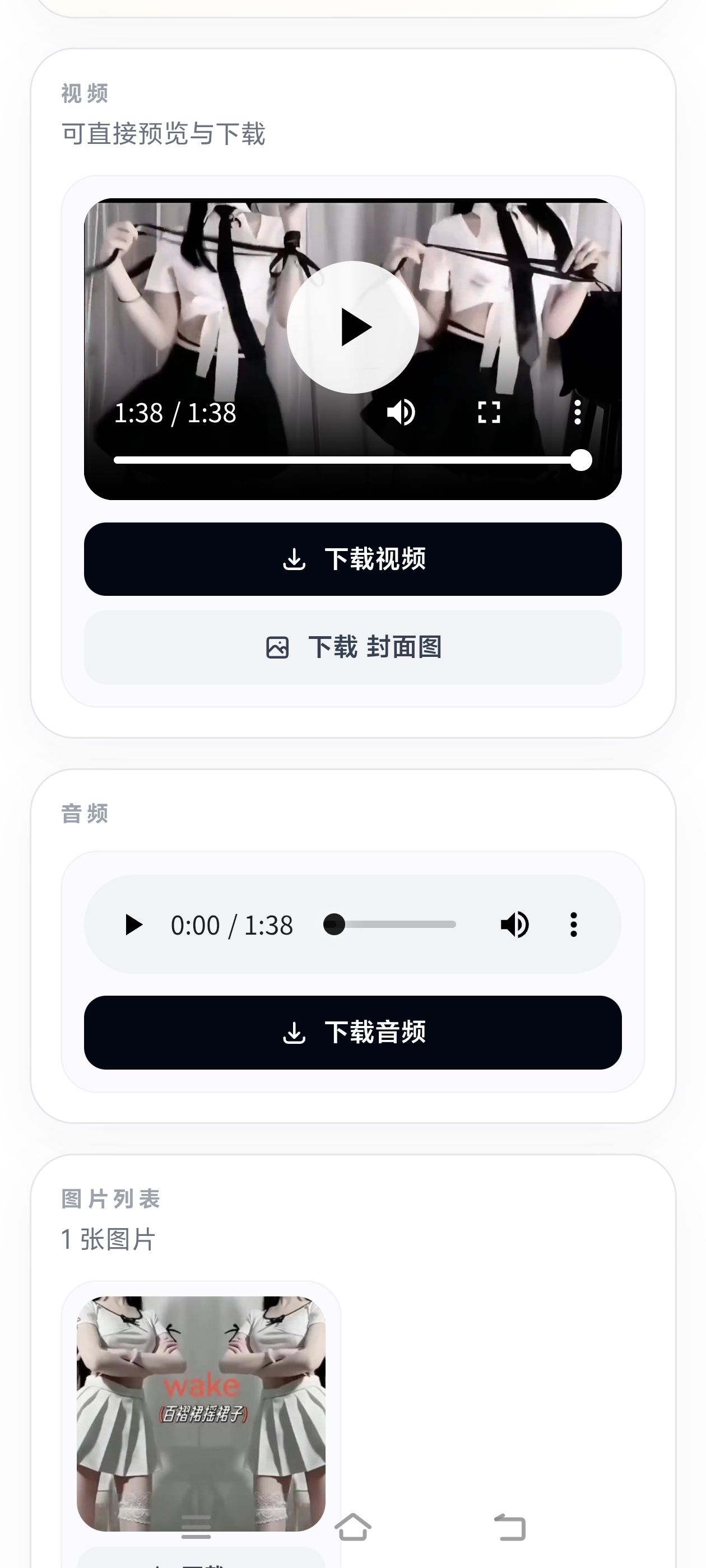The width and height of the screenshot is (706, 1568).
Task: Open the video player's overflow menu
Action: (x=577, y=413)
